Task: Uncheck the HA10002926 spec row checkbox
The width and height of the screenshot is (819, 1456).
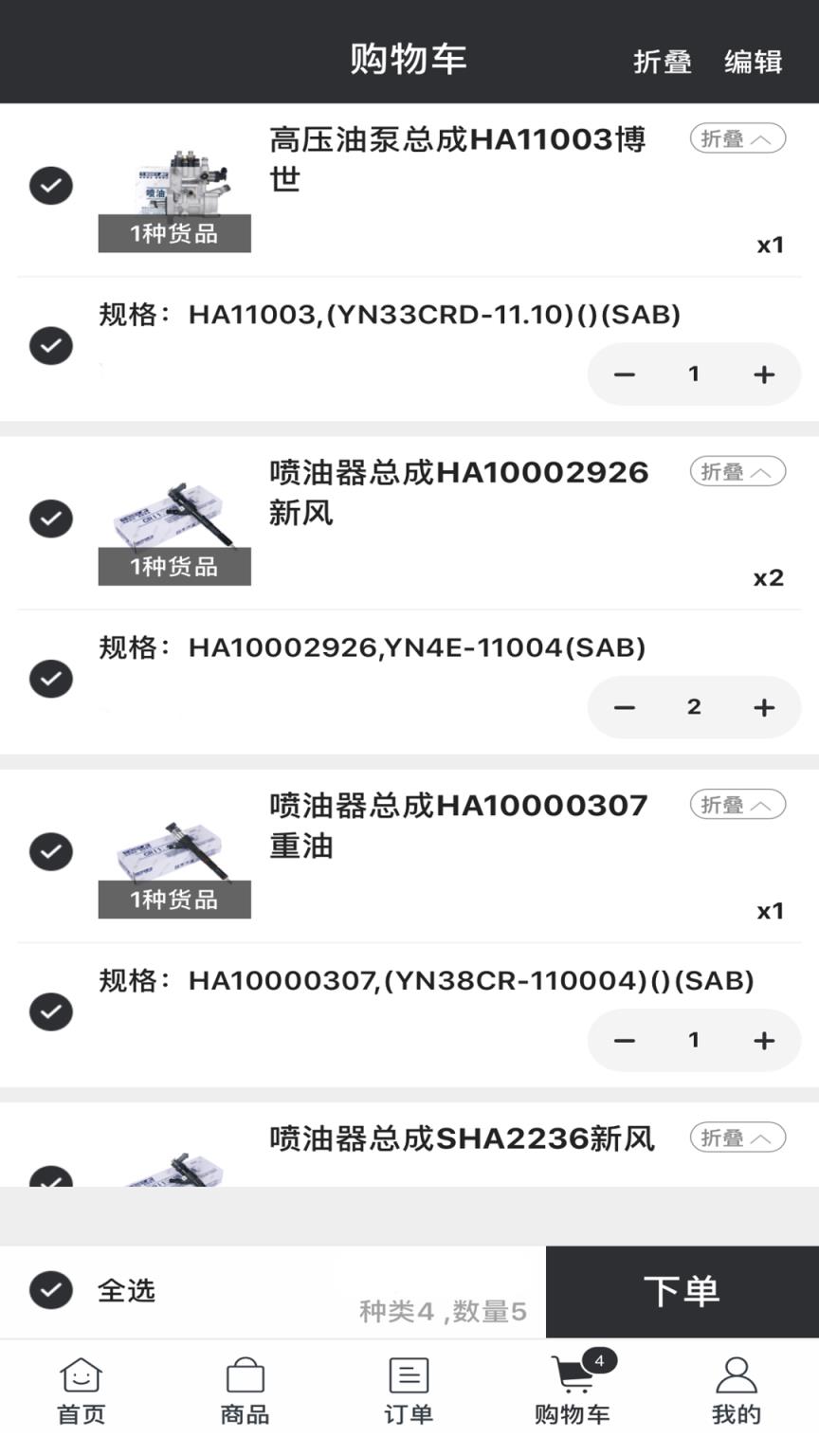Action: click(50, 679)
